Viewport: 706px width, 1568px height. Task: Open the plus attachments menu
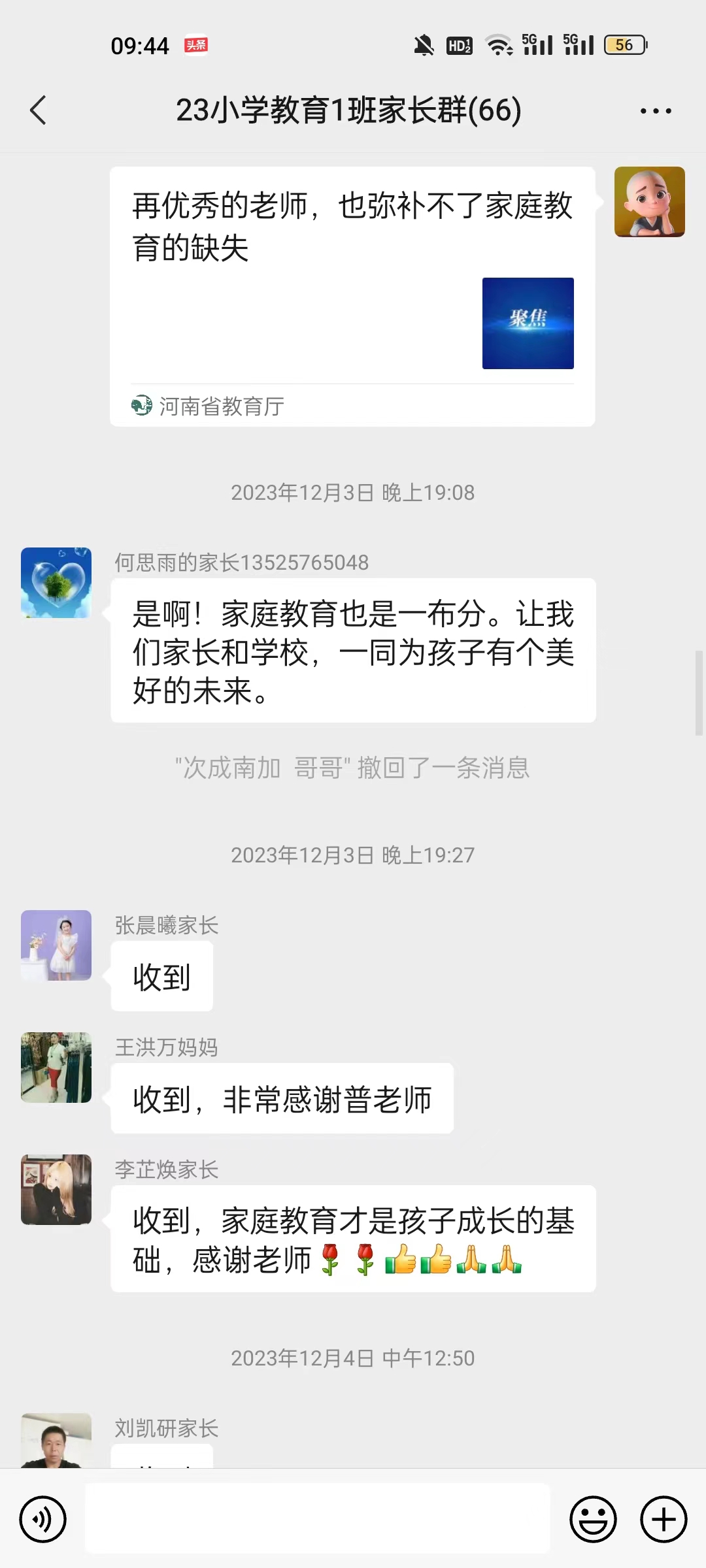point(664,1519)
